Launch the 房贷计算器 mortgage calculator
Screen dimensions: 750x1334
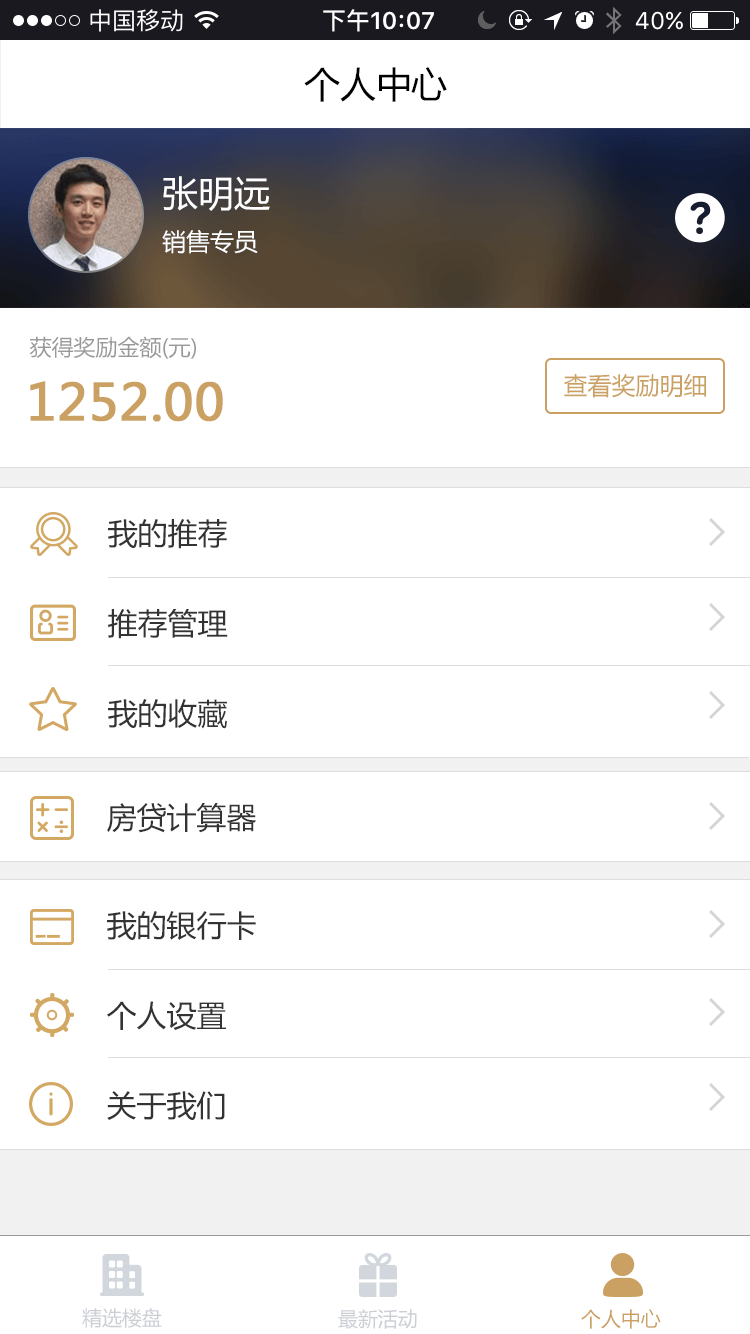tap(375, 817)
